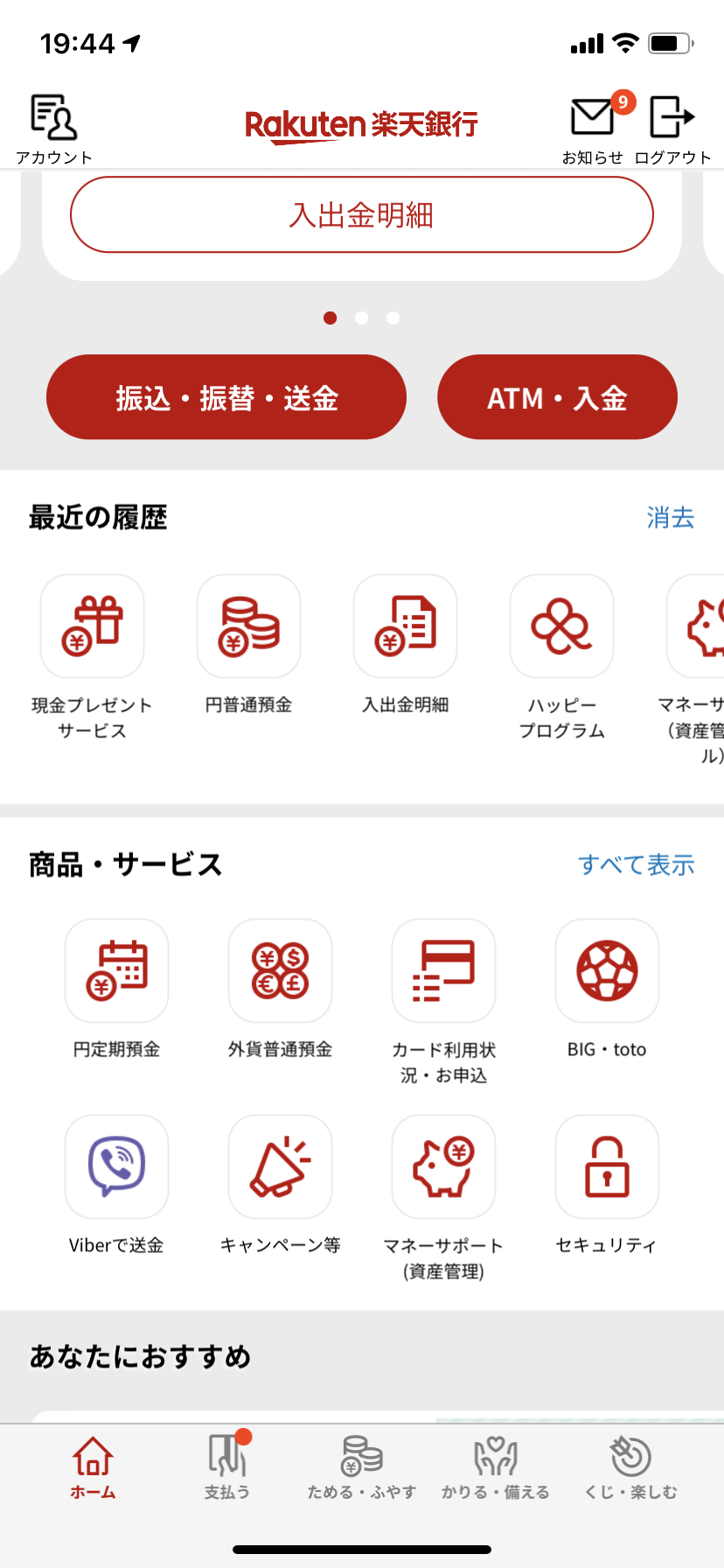
Task: Open 入出金明細 transaction details button
Action: coord(361,214)
